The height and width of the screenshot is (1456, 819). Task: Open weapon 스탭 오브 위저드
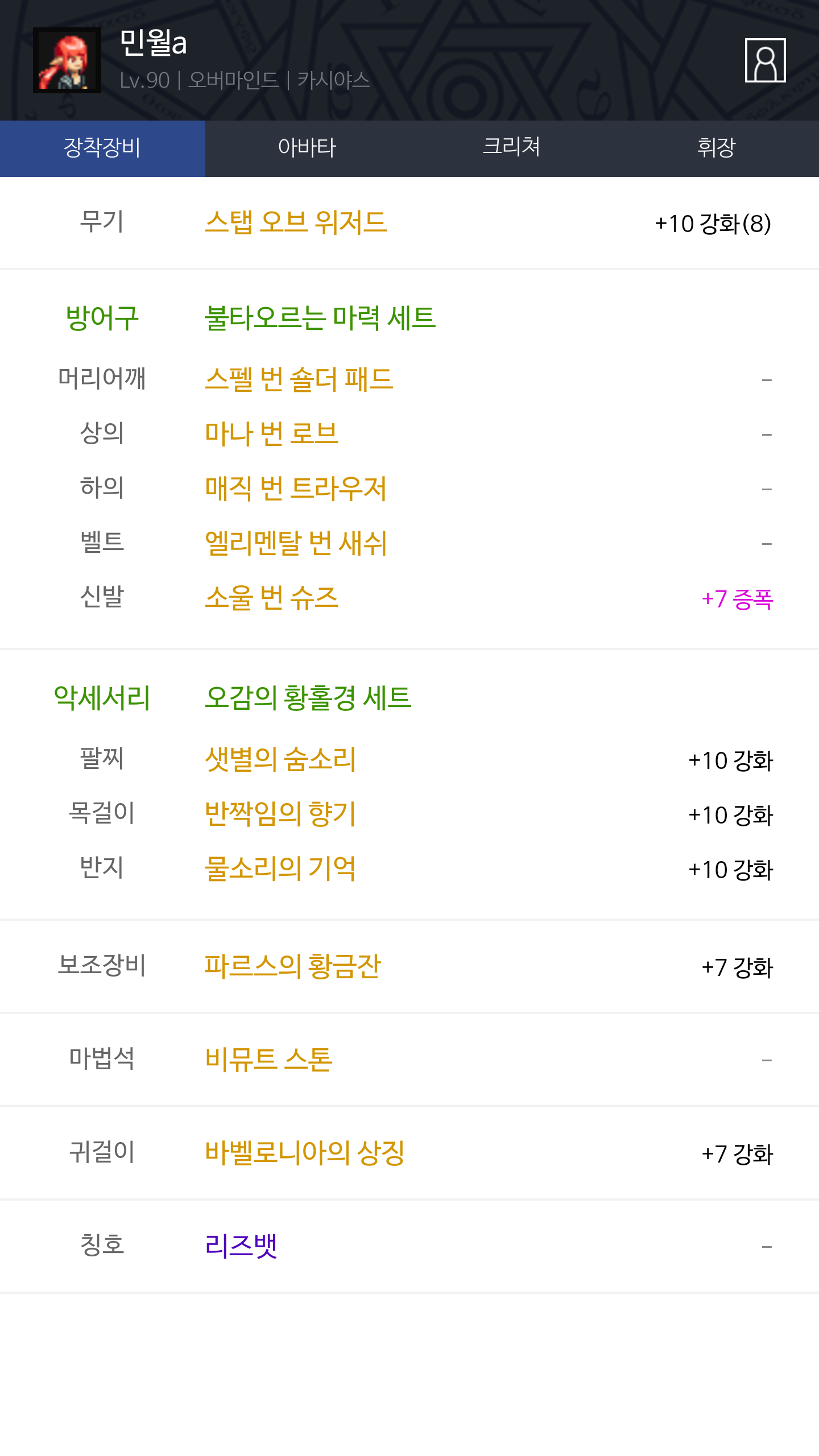tap(296, 222)
